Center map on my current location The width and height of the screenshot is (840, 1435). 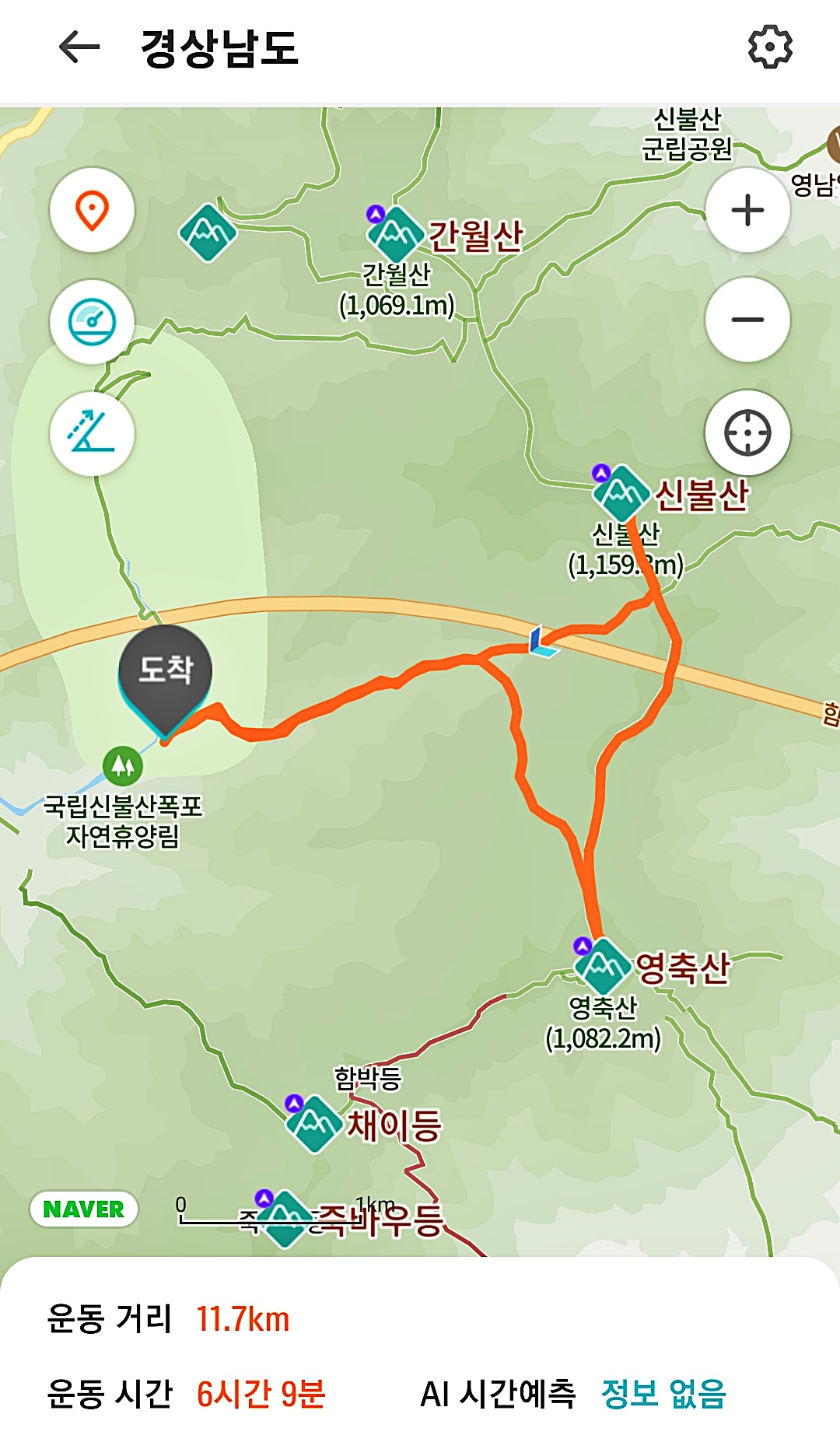click(x=747, y=432)
